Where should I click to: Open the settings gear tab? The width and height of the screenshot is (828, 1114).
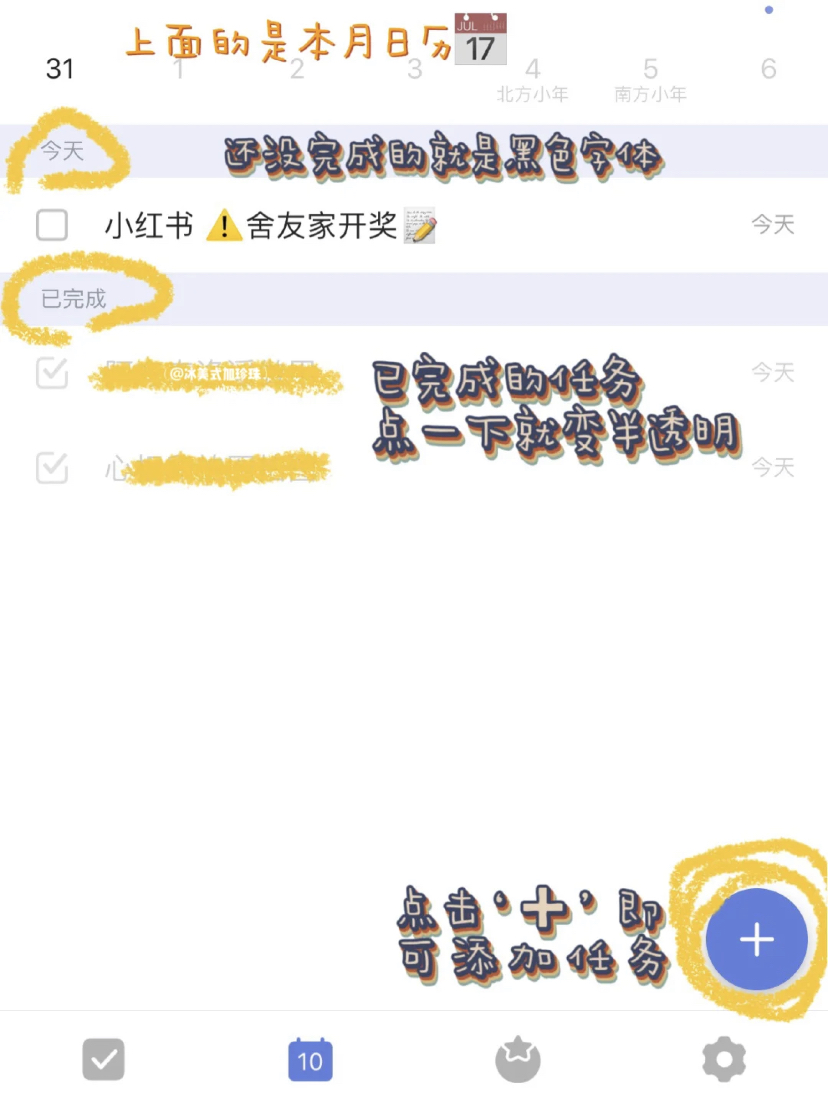coord(724,1060)
